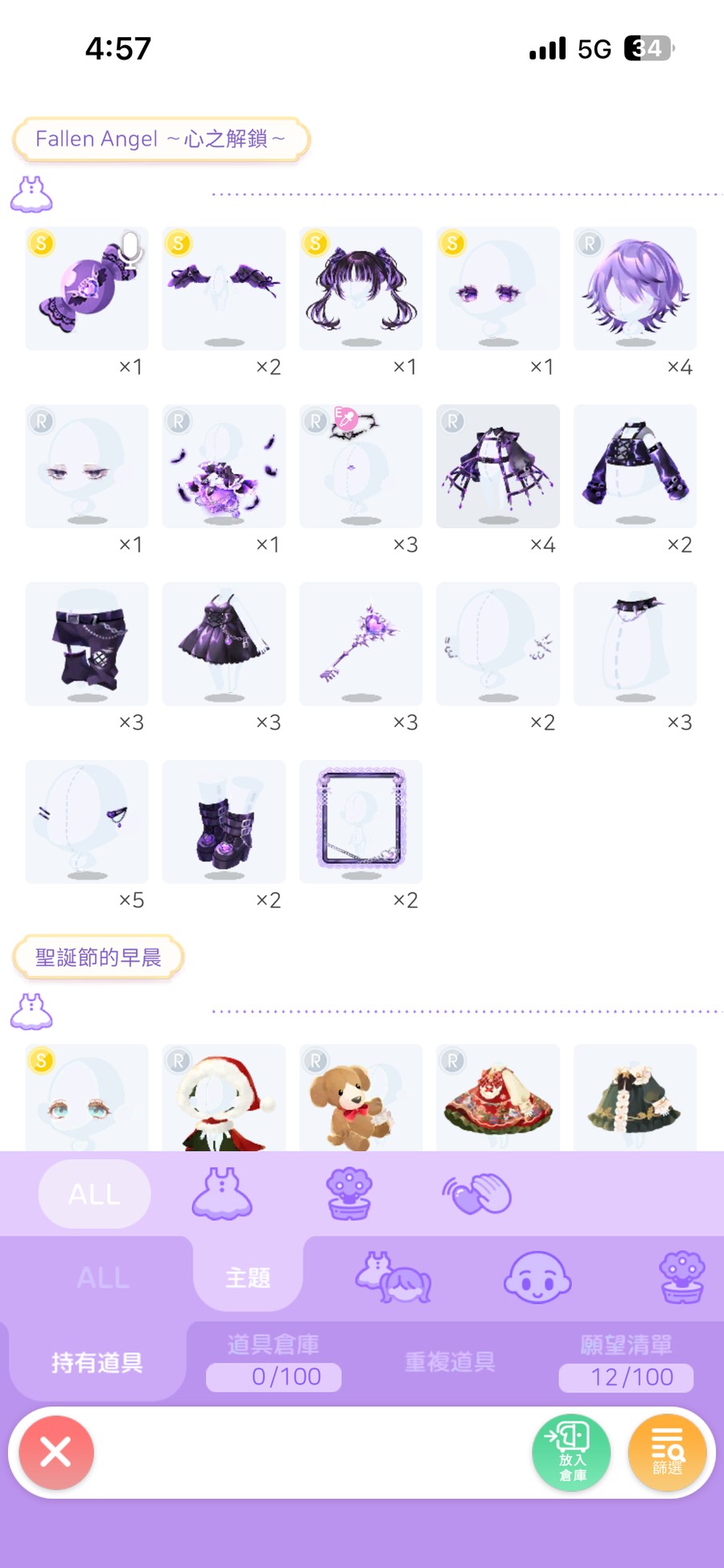724x1568 pixels.
Task: Select the black platform boots item
Action: (x=224, y=822)
